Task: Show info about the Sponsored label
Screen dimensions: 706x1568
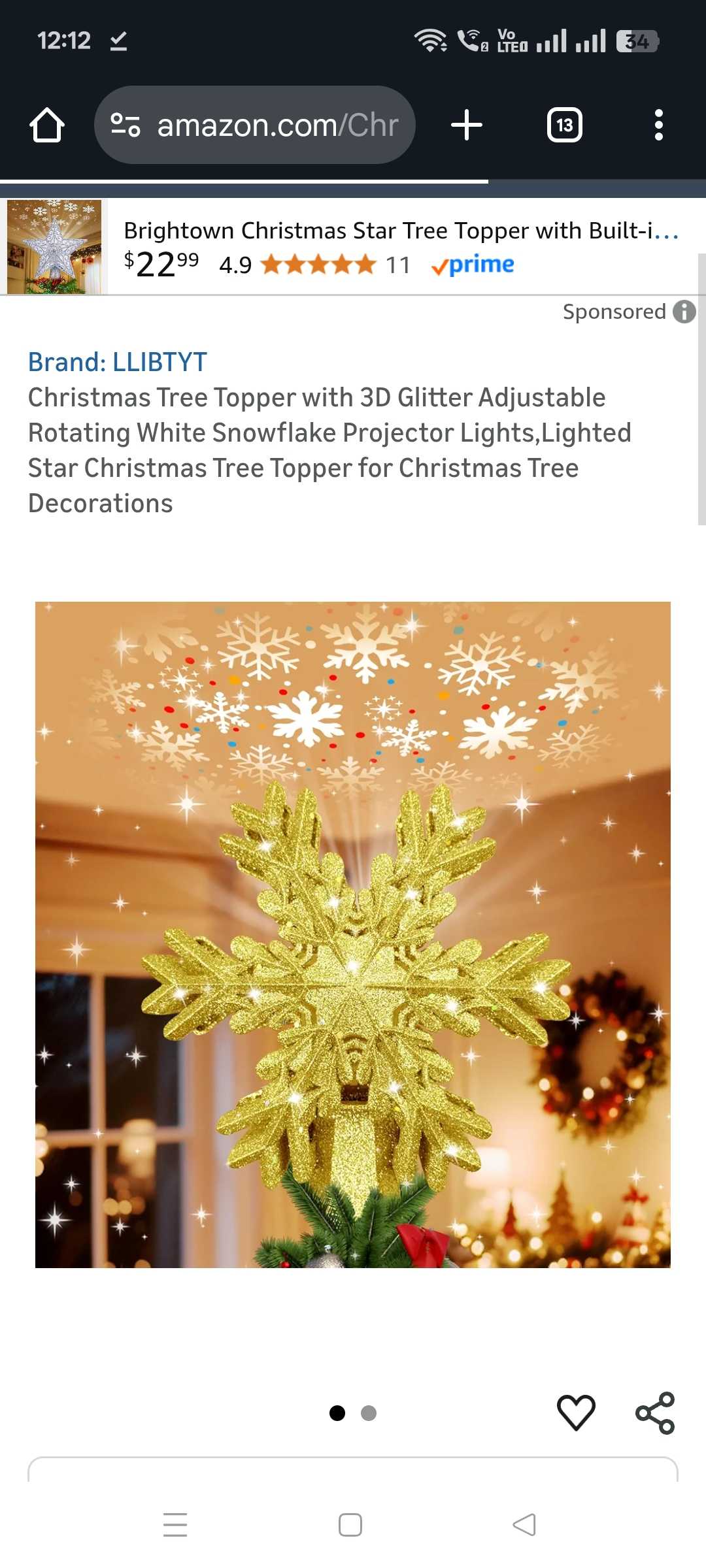Action: point(684,312)
